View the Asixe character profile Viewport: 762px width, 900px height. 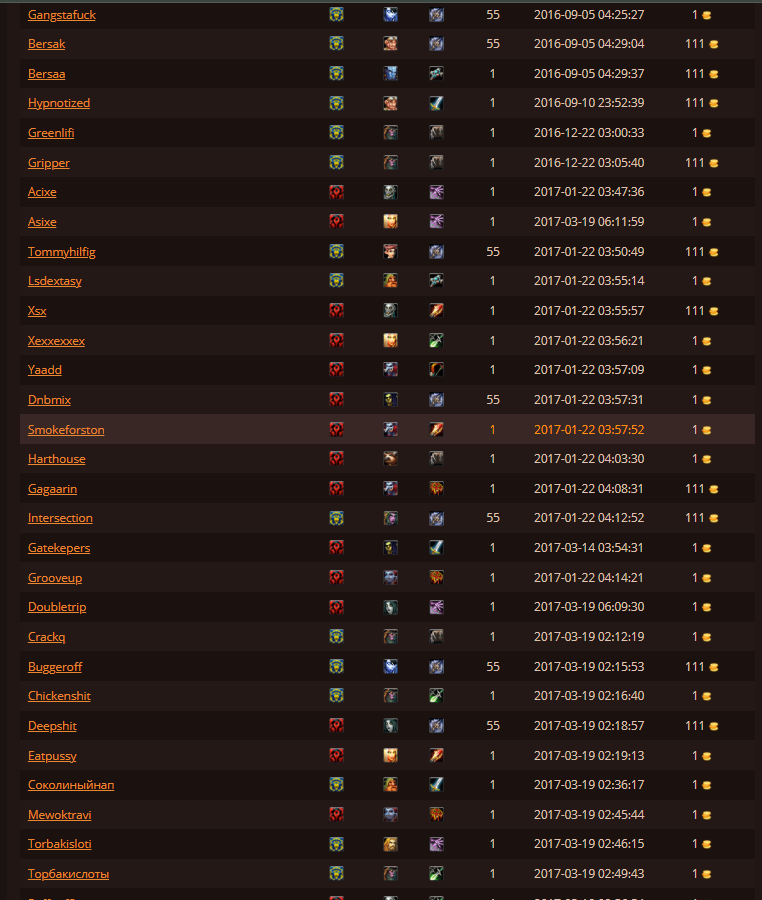tap(42, 222)
